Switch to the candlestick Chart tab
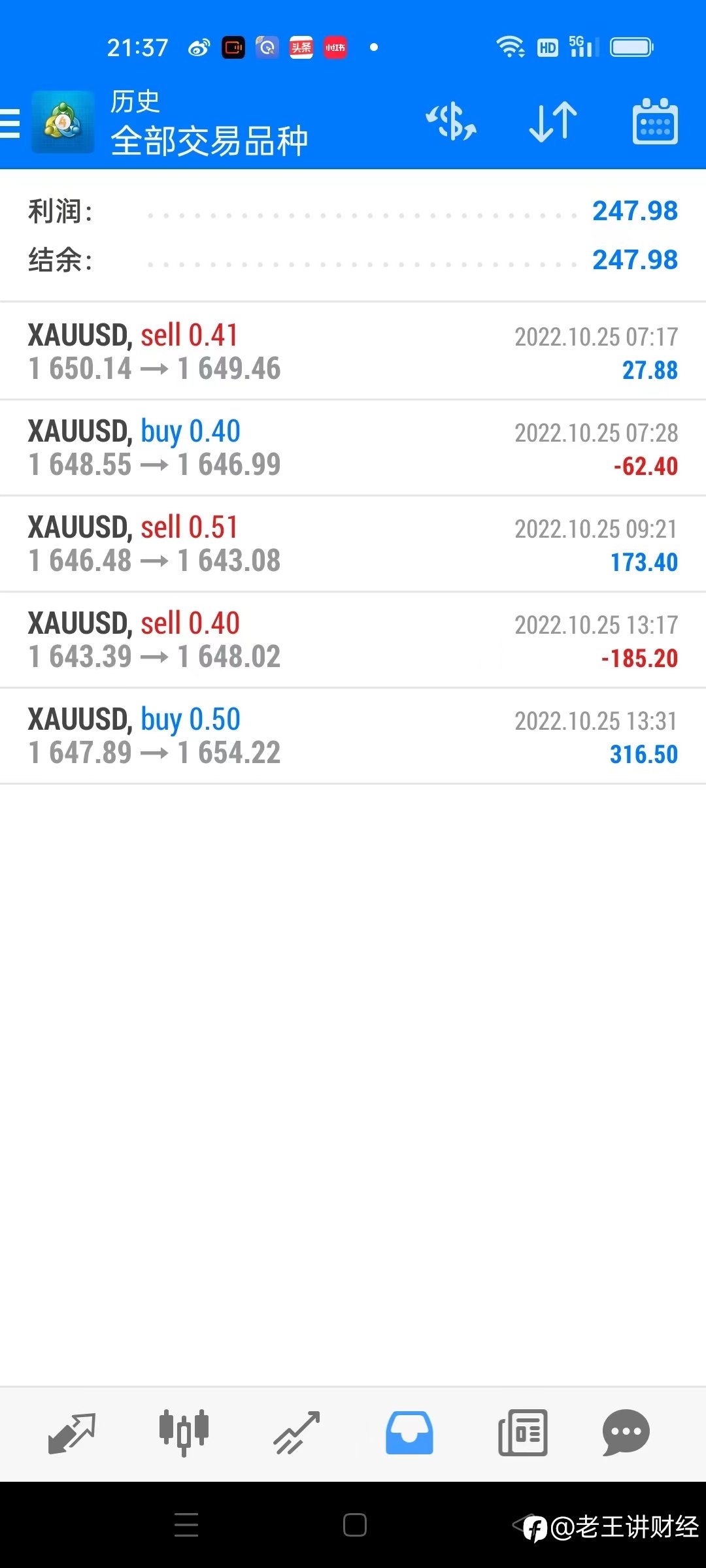The image size is (706, 1568). coord(184,1433)
